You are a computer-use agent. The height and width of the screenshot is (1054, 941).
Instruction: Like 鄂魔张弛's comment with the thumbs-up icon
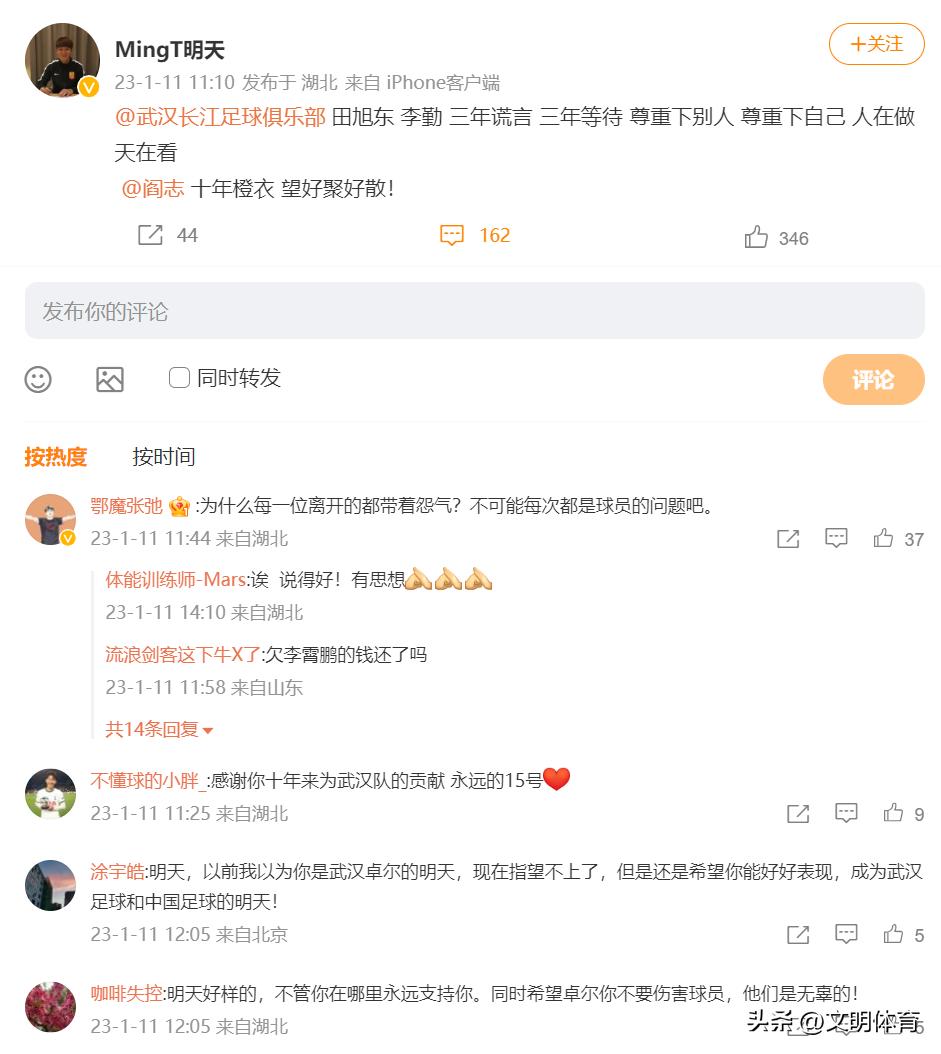pos(884,539)
